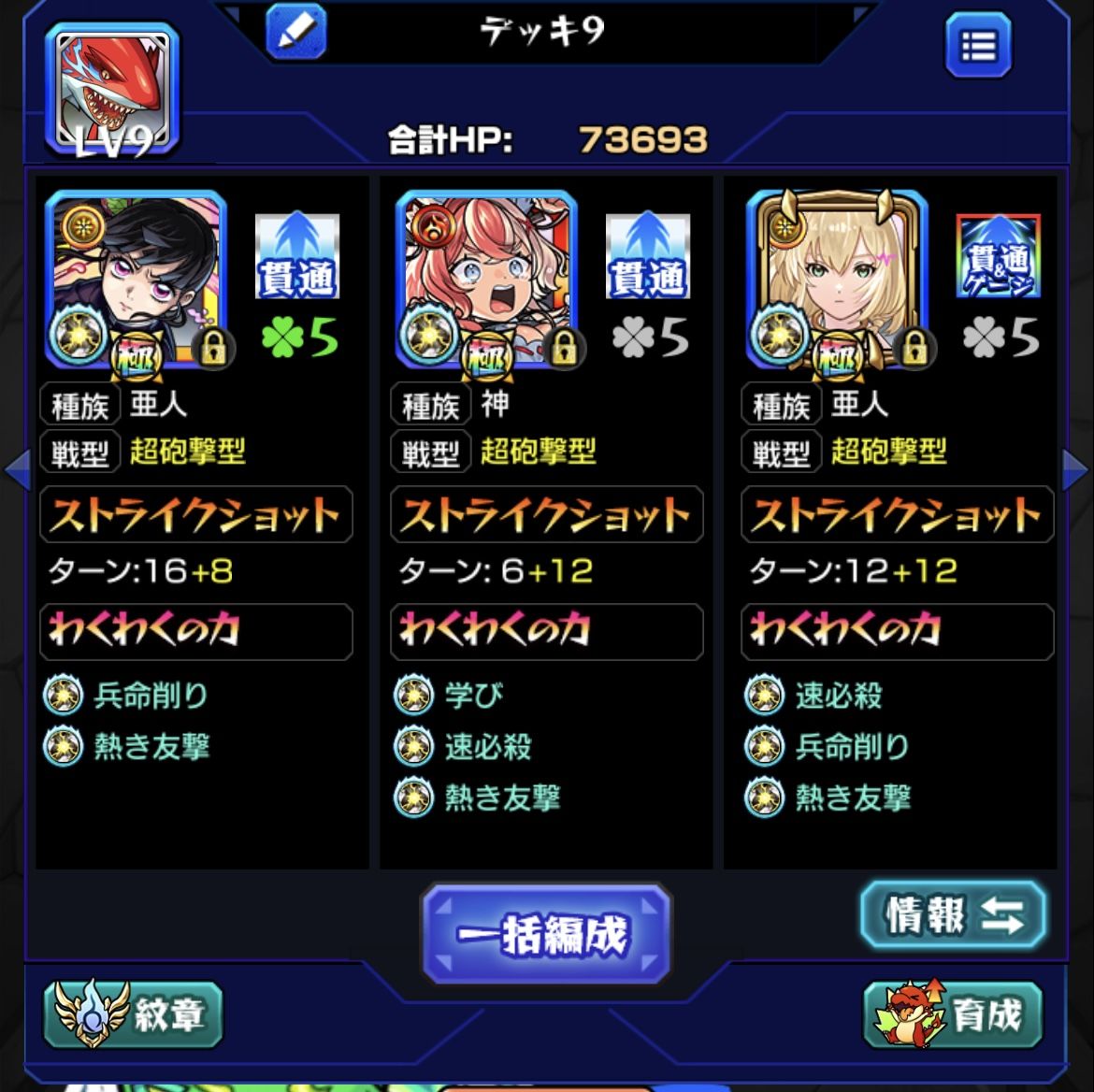Go to the next deck arrow
1094x1092 pixels.
pyautogui.click(x=1077, y=469)
